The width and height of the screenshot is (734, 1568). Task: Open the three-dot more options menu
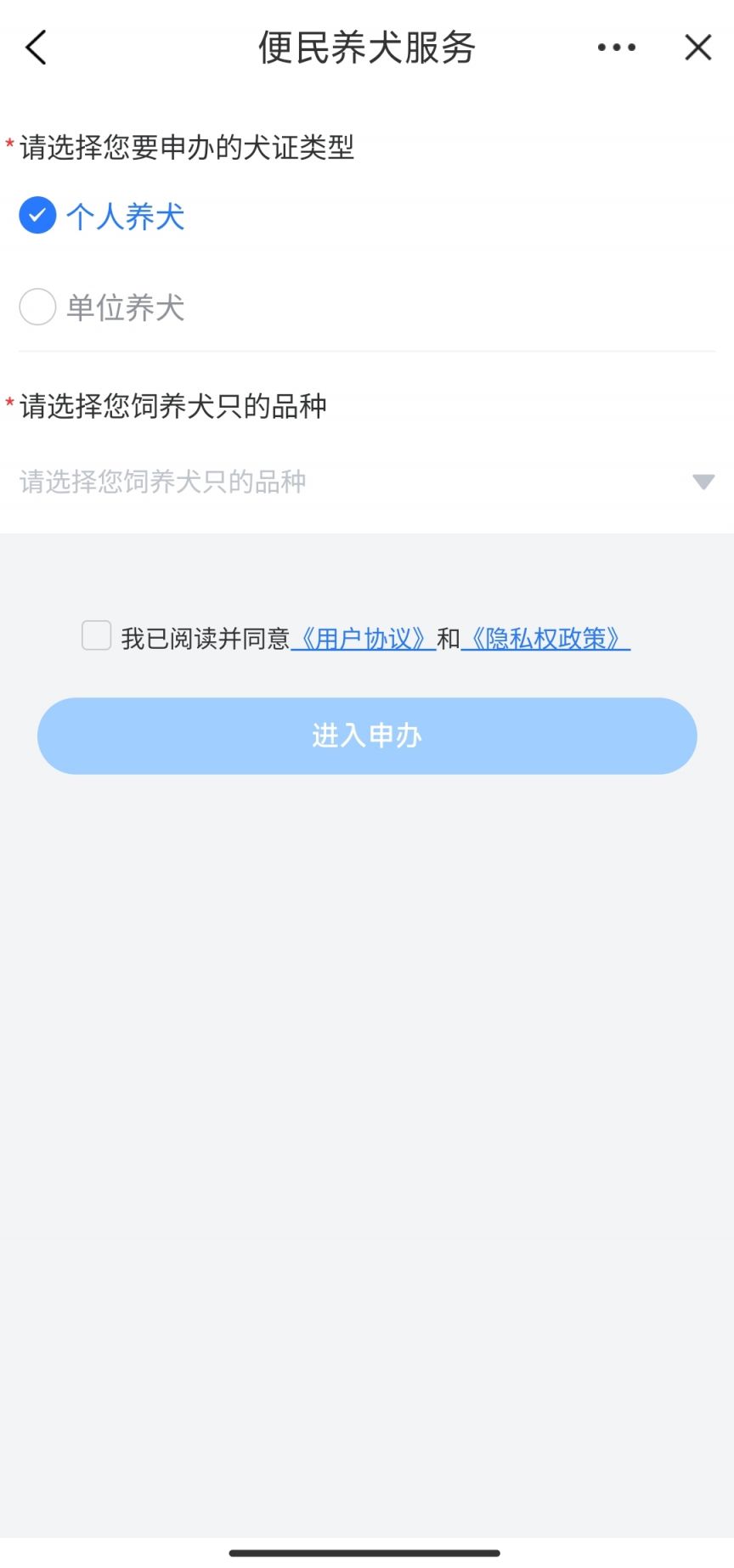616,48
